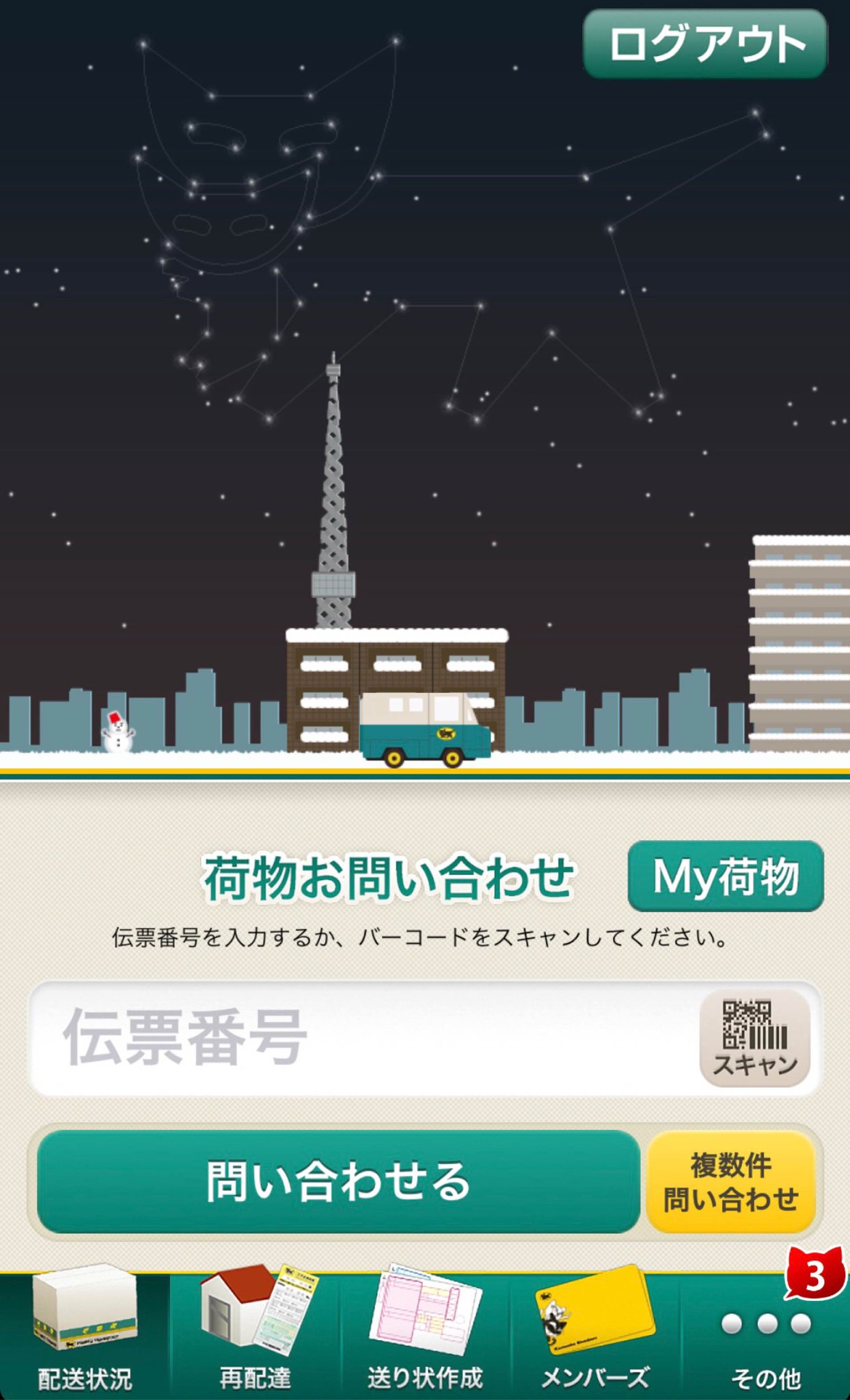Tap 問い合わせる to submit inquiry

tap(338, 1181)
